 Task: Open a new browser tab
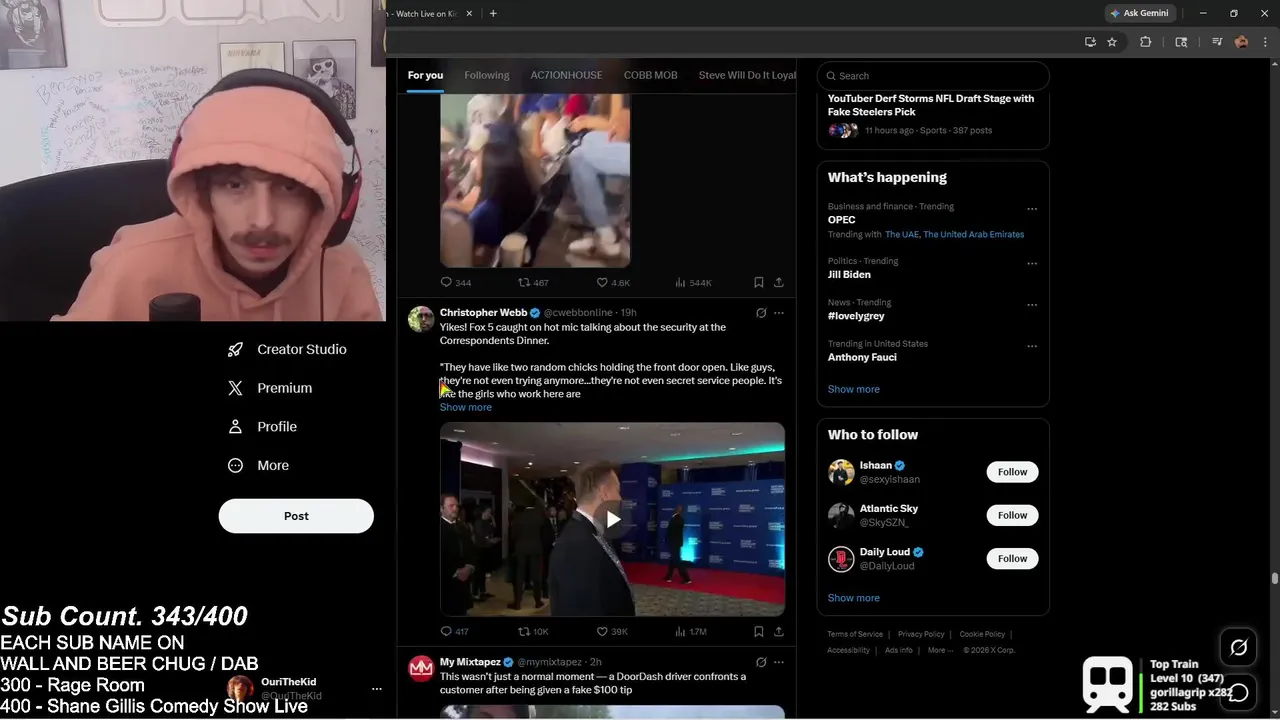pyautogui.click(x=493, y=13)
